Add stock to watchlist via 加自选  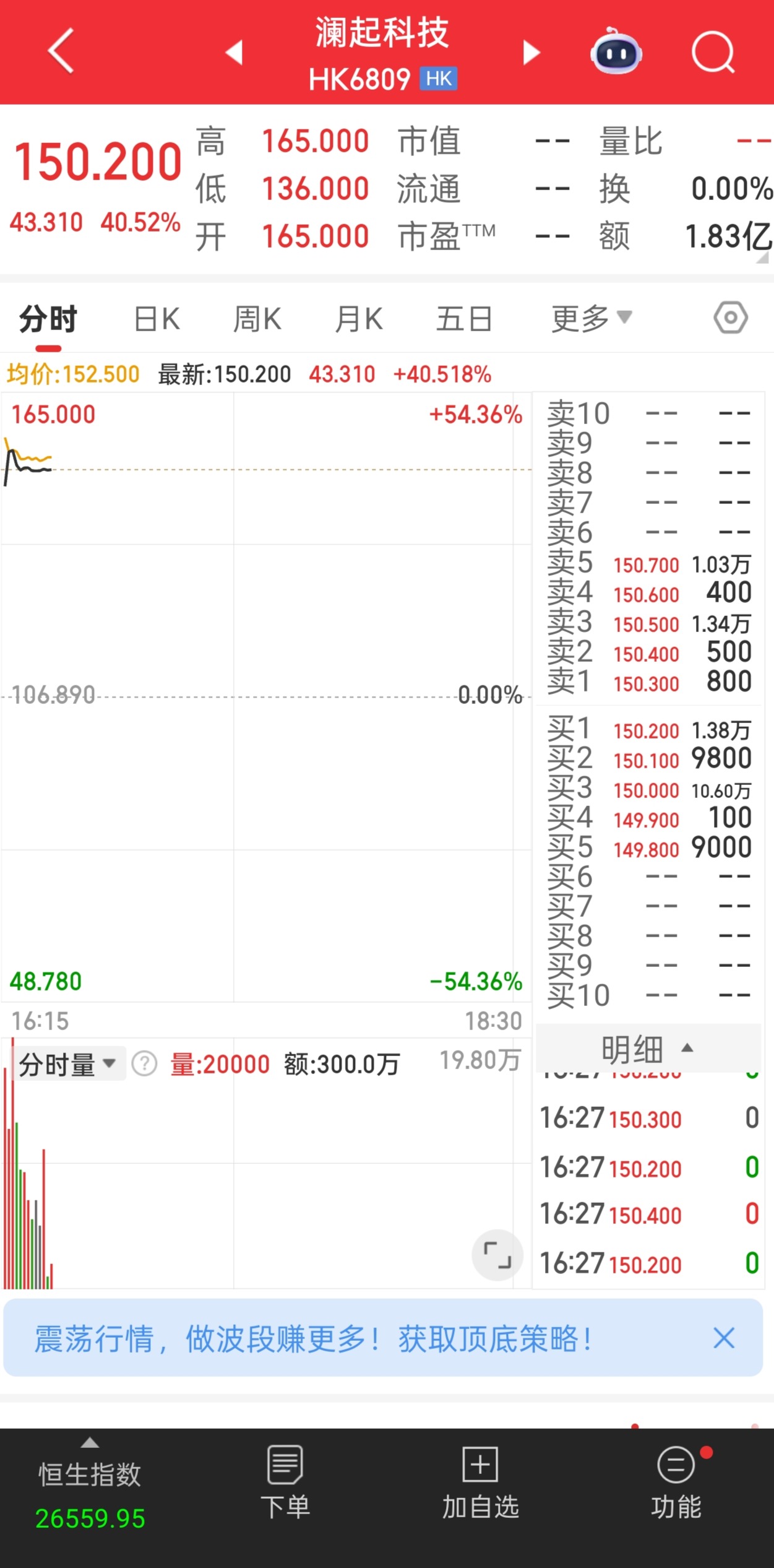(x=480, y=1482)
